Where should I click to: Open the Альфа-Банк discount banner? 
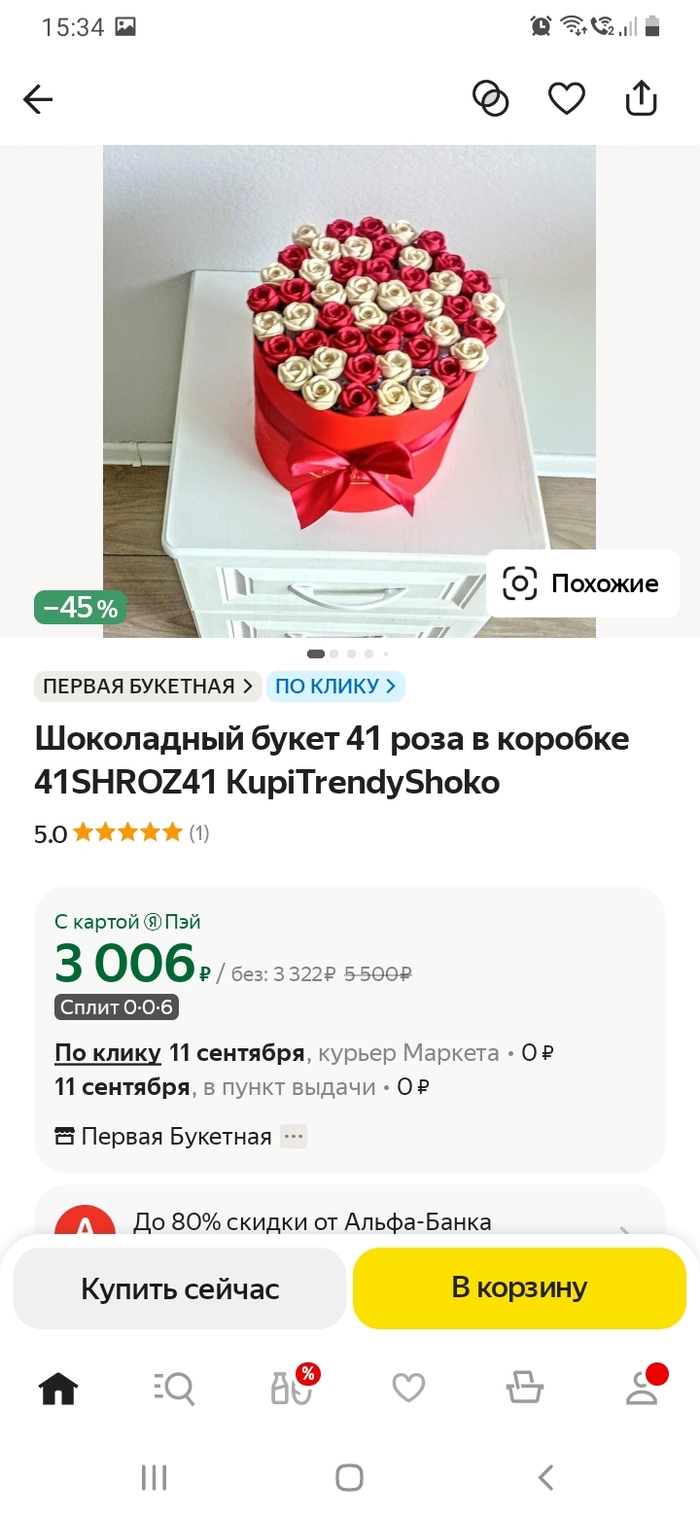[350, 1221]
